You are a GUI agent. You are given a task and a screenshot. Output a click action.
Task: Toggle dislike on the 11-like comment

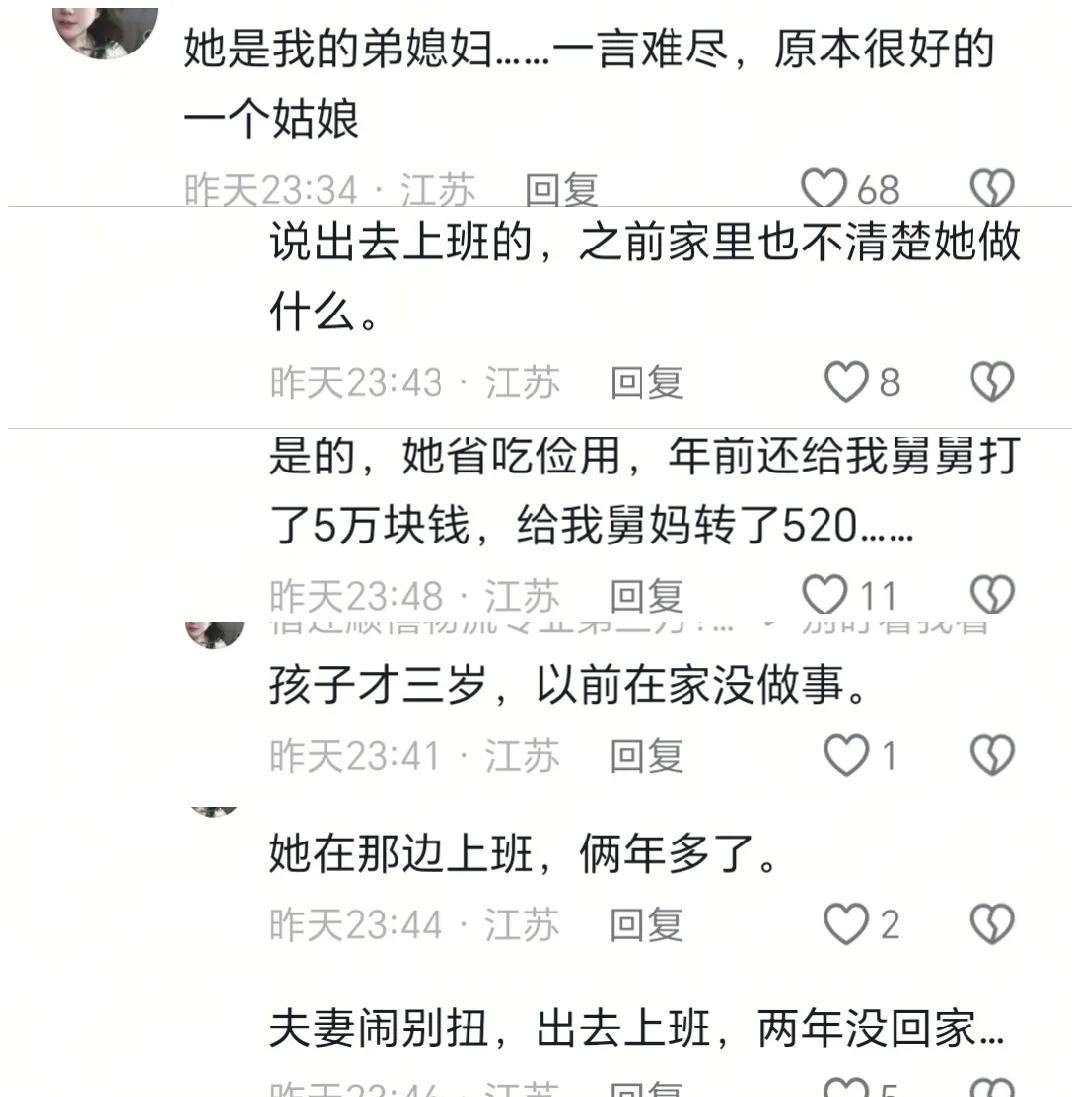(x=991, y=594)
